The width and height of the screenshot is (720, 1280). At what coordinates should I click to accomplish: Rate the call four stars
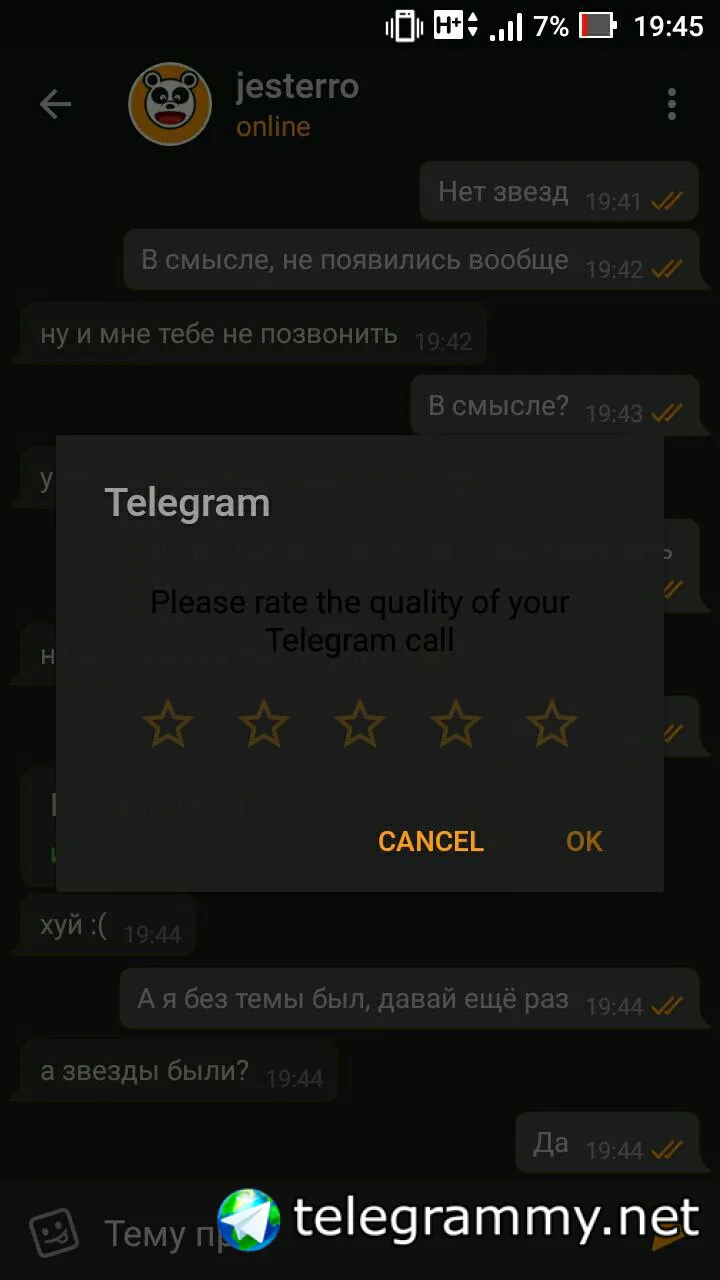456,723
